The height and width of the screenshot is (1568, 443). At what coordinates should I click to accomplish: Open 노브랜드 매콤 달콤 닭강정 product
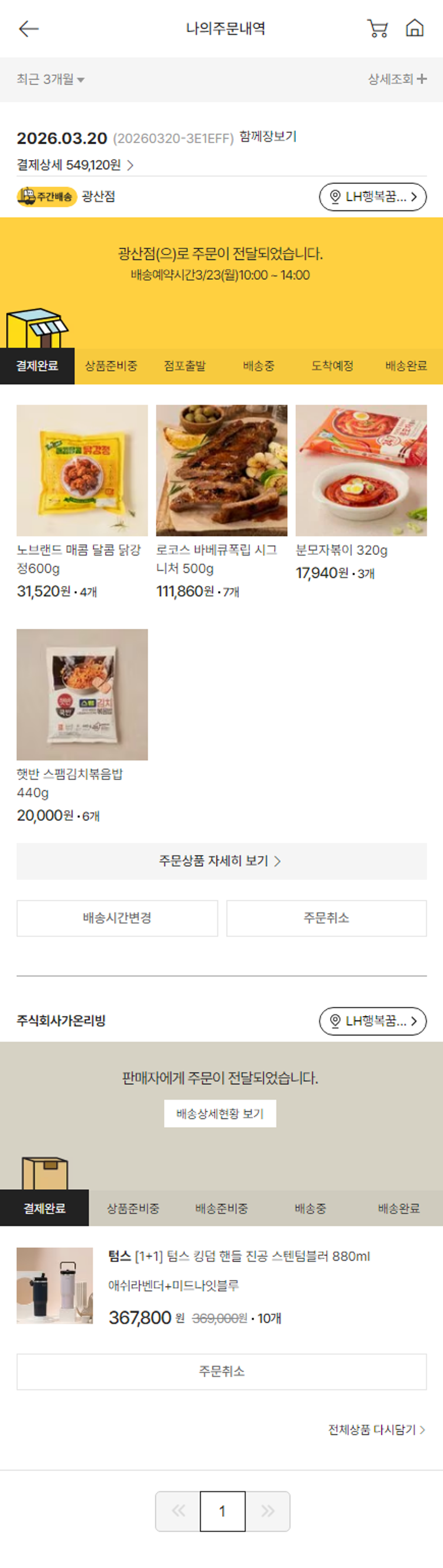click(82, 470)
